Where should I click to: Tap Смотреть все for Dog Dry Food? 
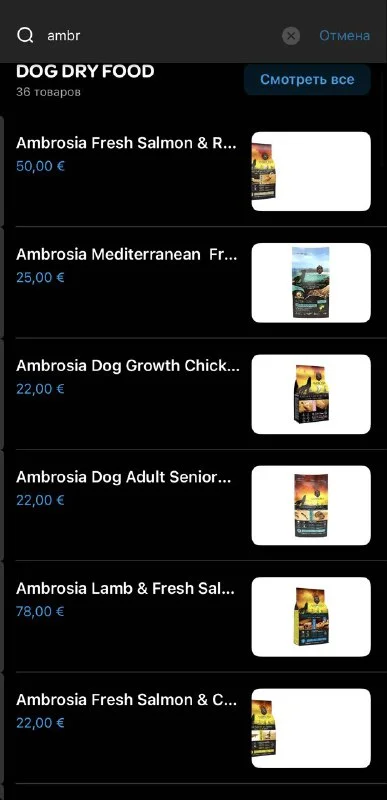pos(307,80)
